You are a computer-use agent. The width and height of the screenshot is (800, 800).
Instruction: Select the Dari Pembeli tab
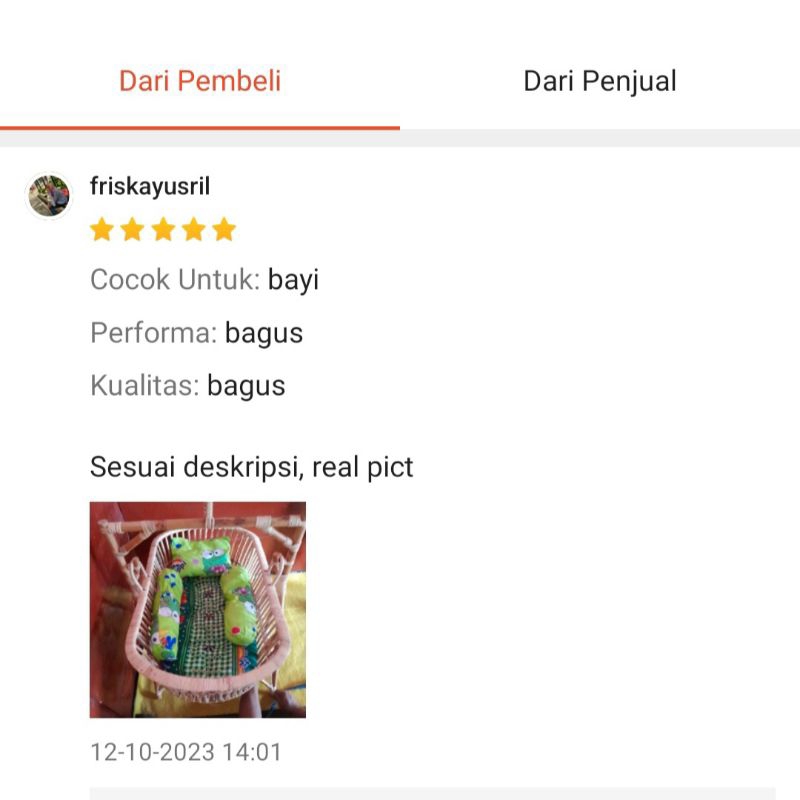point(200,81)
